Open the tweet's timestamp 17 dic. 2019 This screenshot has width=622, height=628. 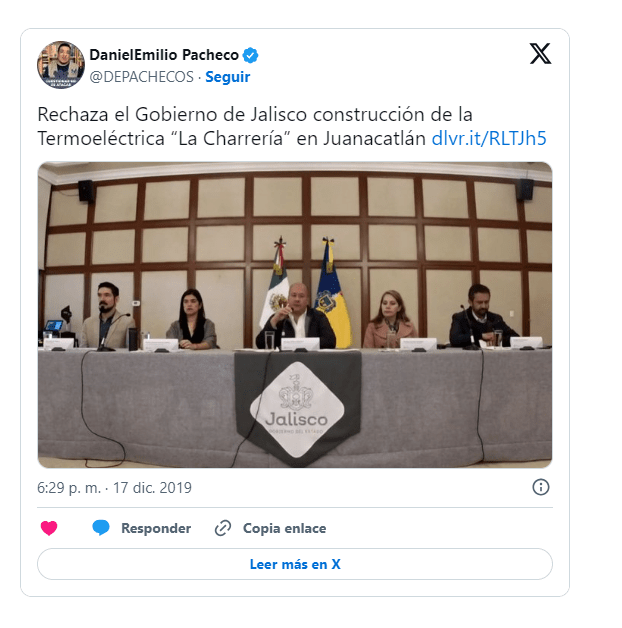[x=114, y=488]
